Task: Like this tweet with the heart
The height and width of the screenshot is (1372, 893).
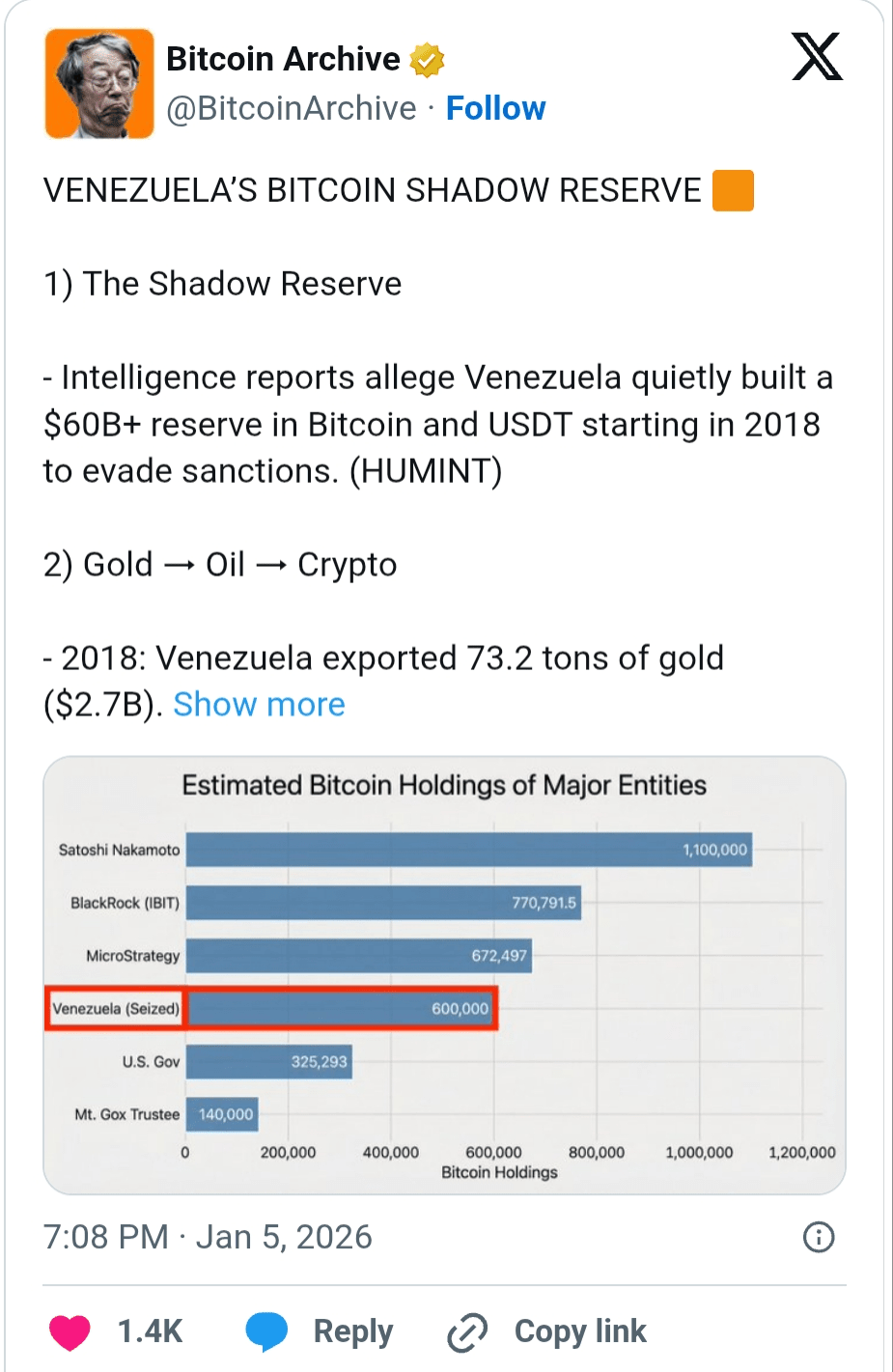Action: 70,1331
